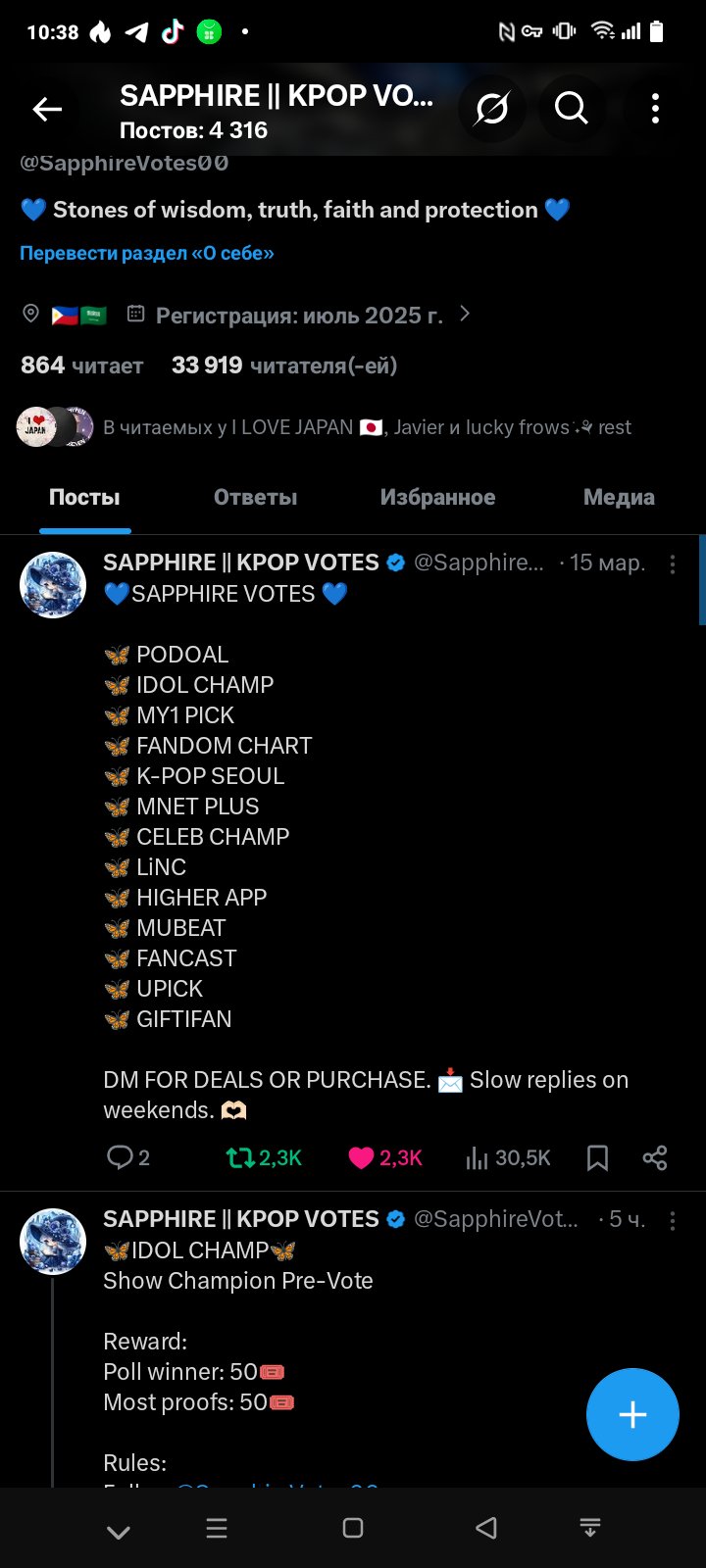Share the SAPPHIRE VOTES list post
This screenshot has height=1568, width=706.
pos(655,1158)
